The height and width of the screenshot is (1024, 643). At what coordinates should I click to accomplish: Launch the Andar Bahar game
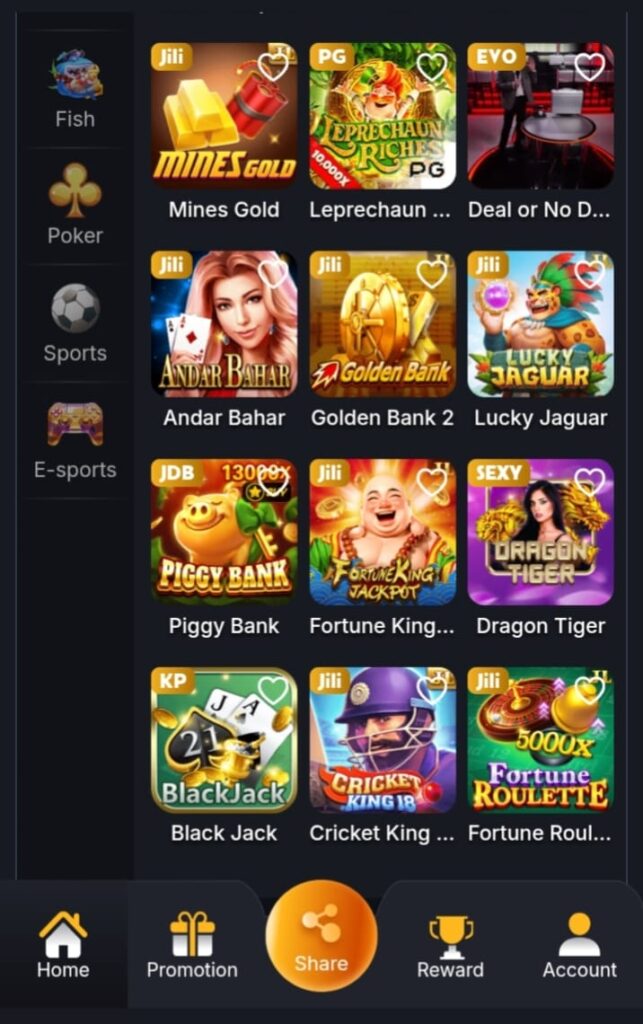pos(223,325)
